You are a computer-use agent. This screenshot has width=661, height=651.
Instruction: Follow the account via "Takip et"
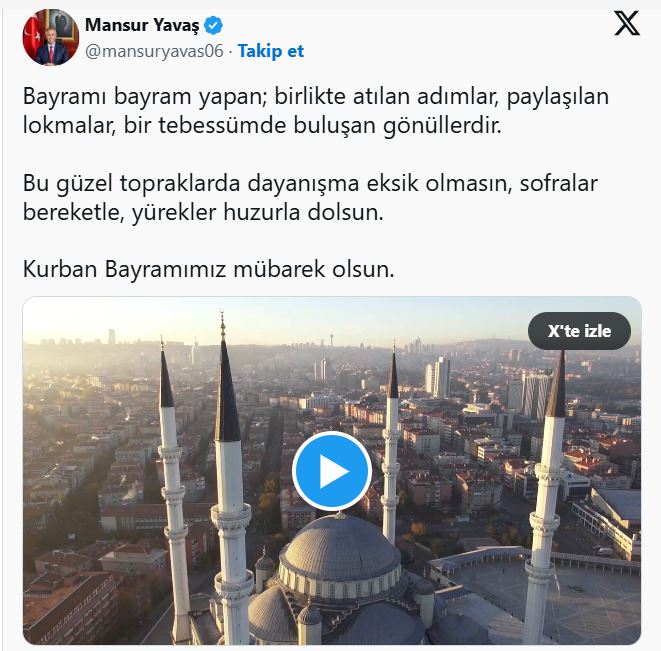pos(271,51)
